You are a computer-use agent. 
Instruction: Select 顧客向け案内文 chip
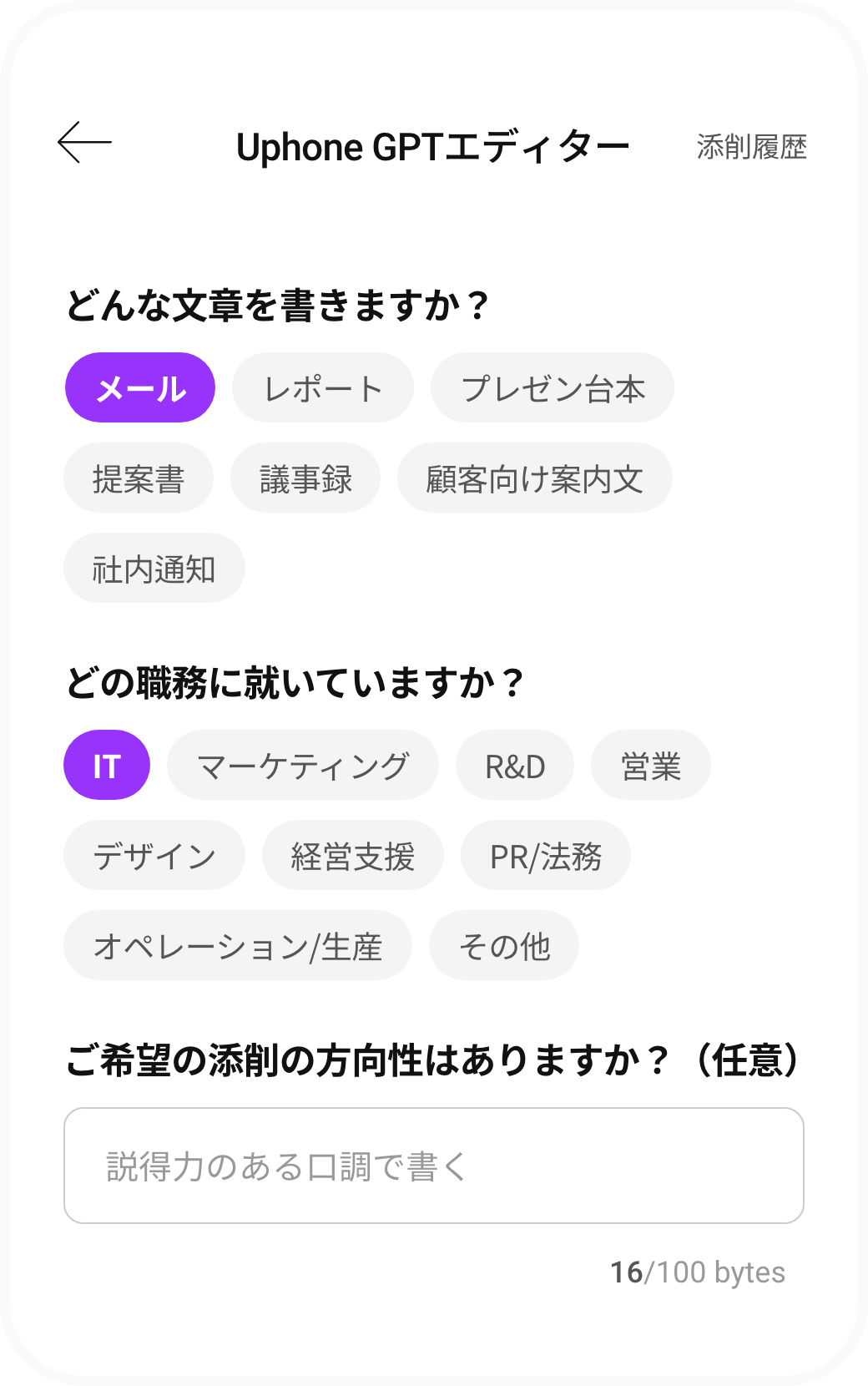click(534, 478)
